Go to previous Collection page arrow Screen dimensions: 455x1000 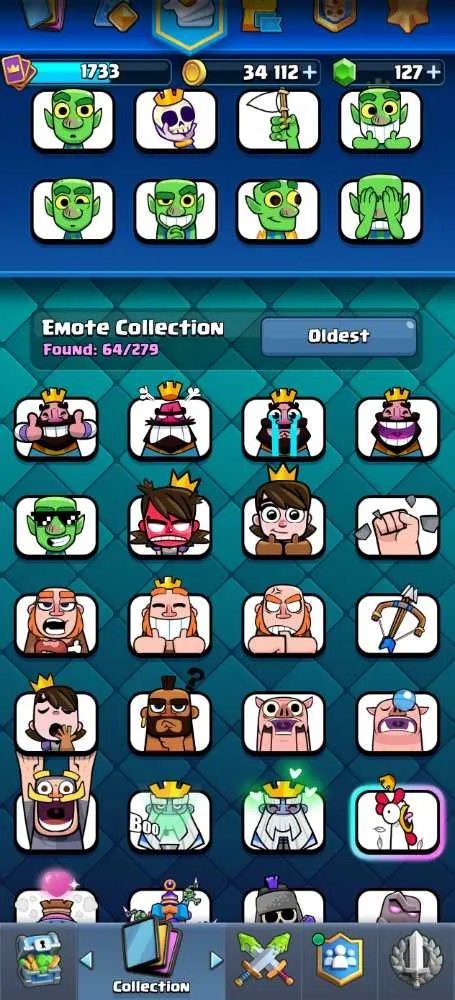(86, 960)
